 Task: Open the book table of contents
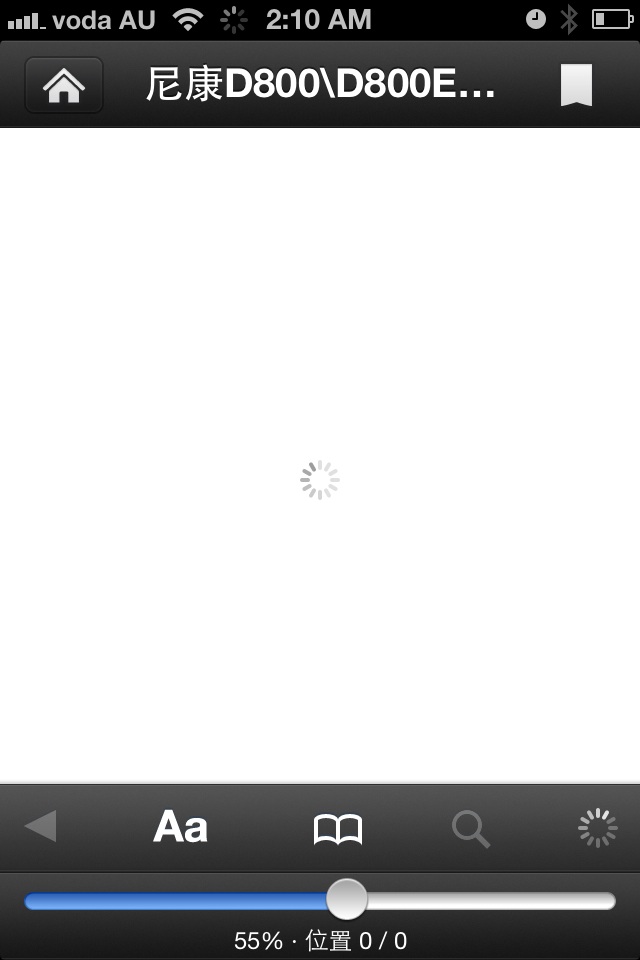click(338, 829)
